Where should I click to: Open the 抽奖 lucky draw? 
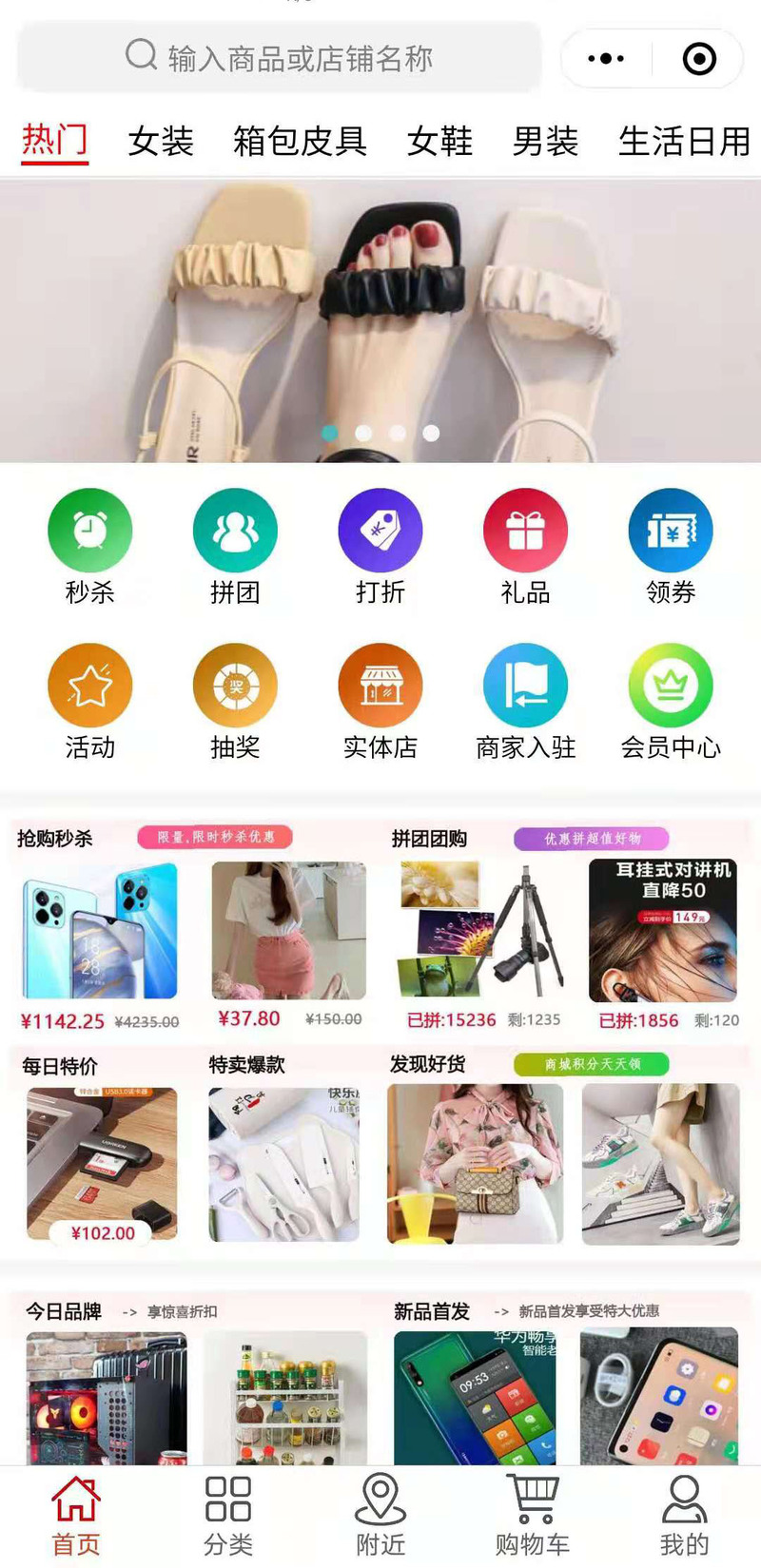pos(235,702)
